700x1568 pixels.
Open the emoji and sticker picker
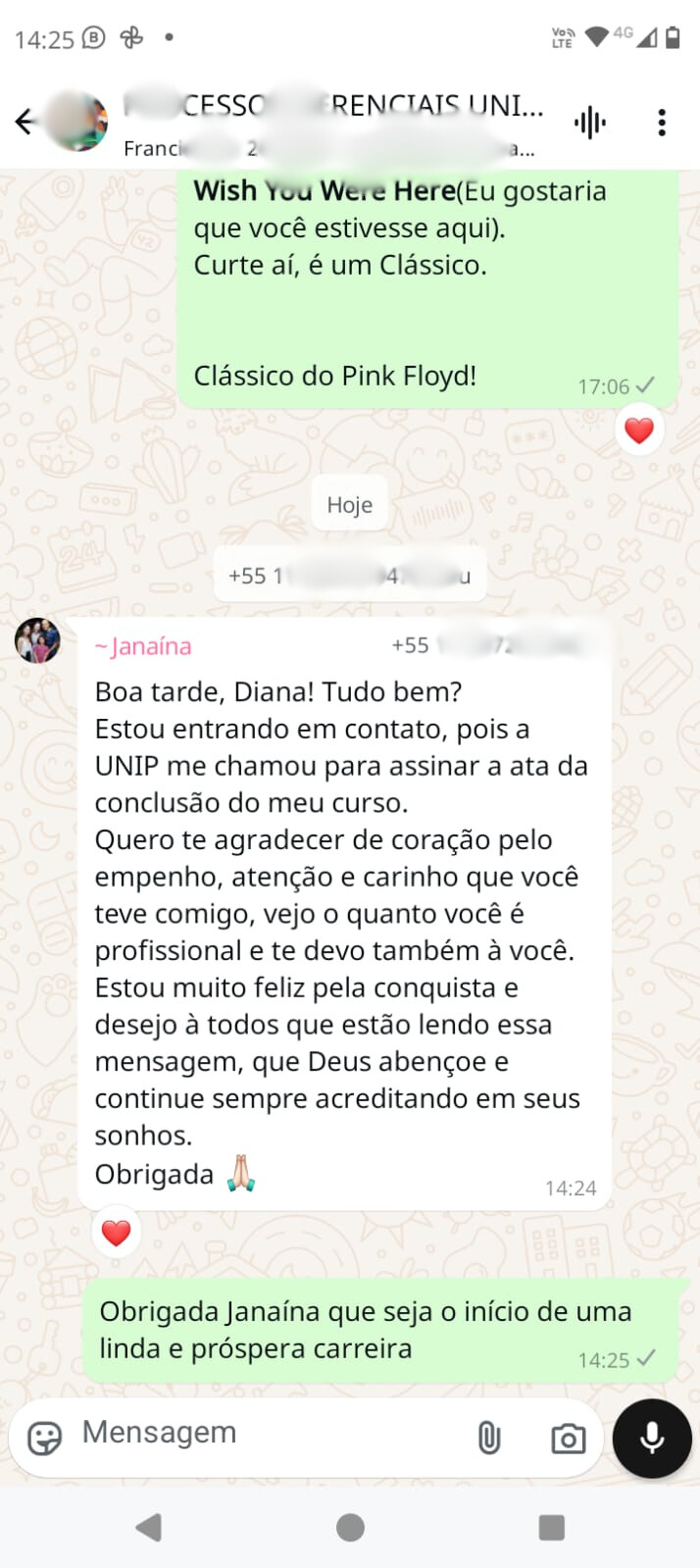tap(44, 1438)
